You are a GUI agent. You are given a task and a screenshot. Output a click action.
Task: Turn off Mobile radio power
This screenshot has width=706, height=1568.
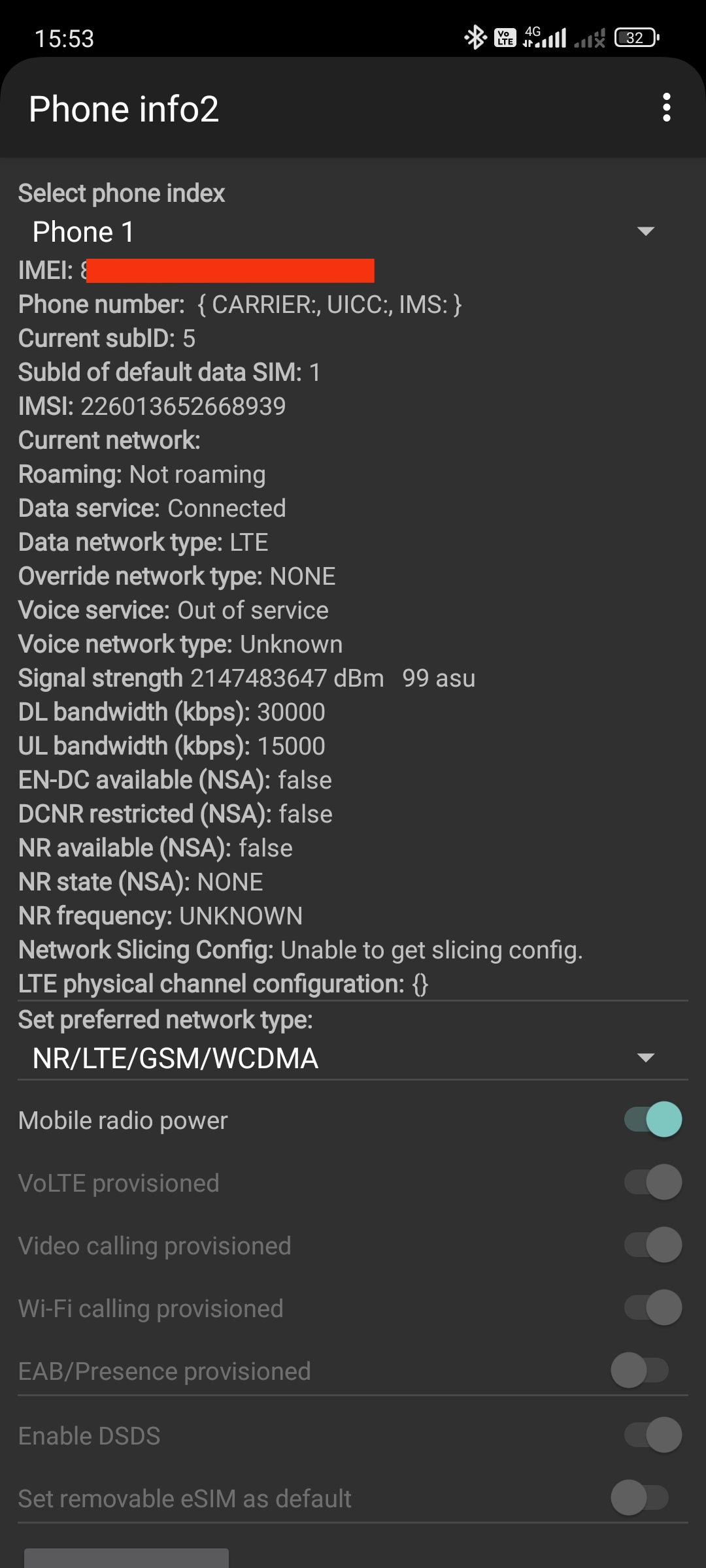click(x=653, y=1120)
